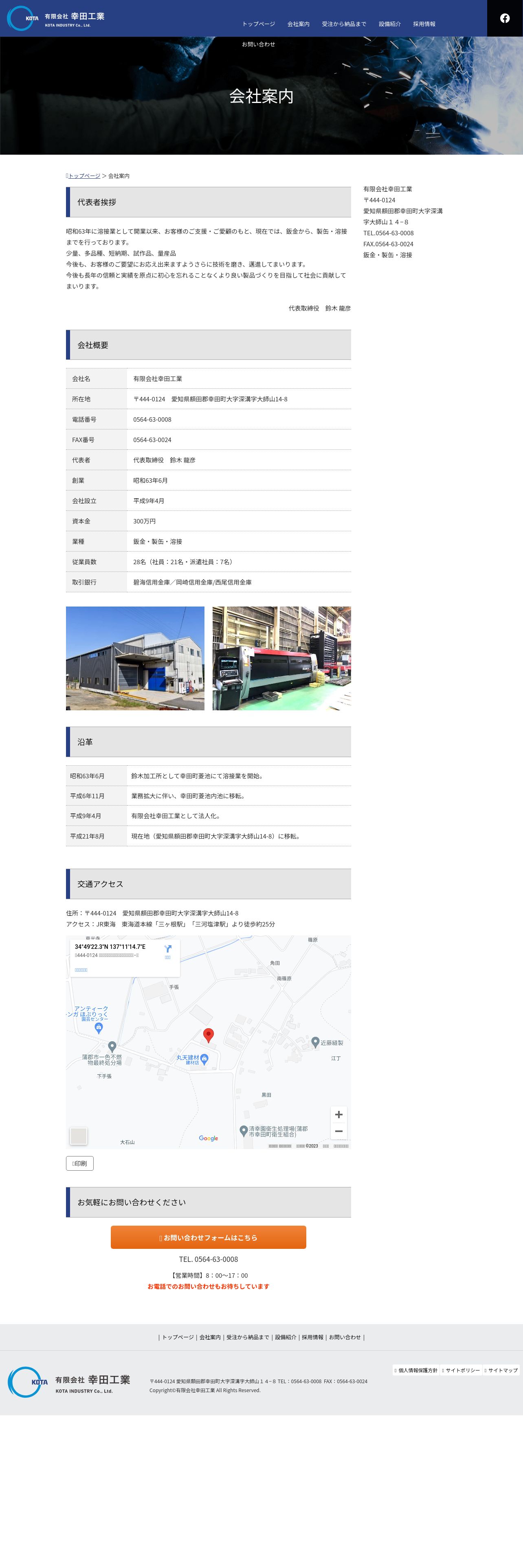Follow the トップページ breadcrumb link

click(84, 176)
